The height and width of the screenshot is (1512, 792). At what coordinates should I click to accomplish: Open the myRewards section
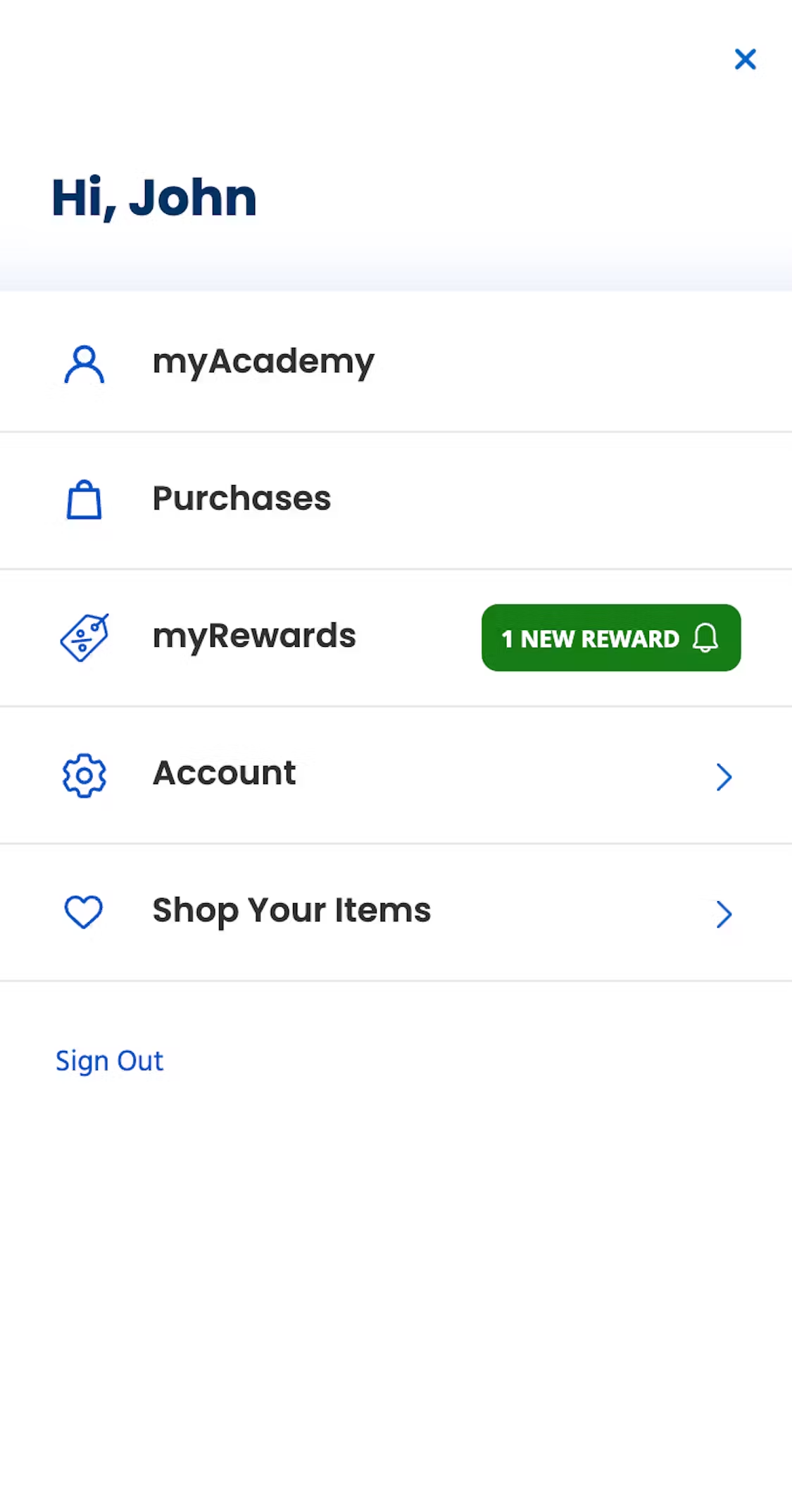253,635
